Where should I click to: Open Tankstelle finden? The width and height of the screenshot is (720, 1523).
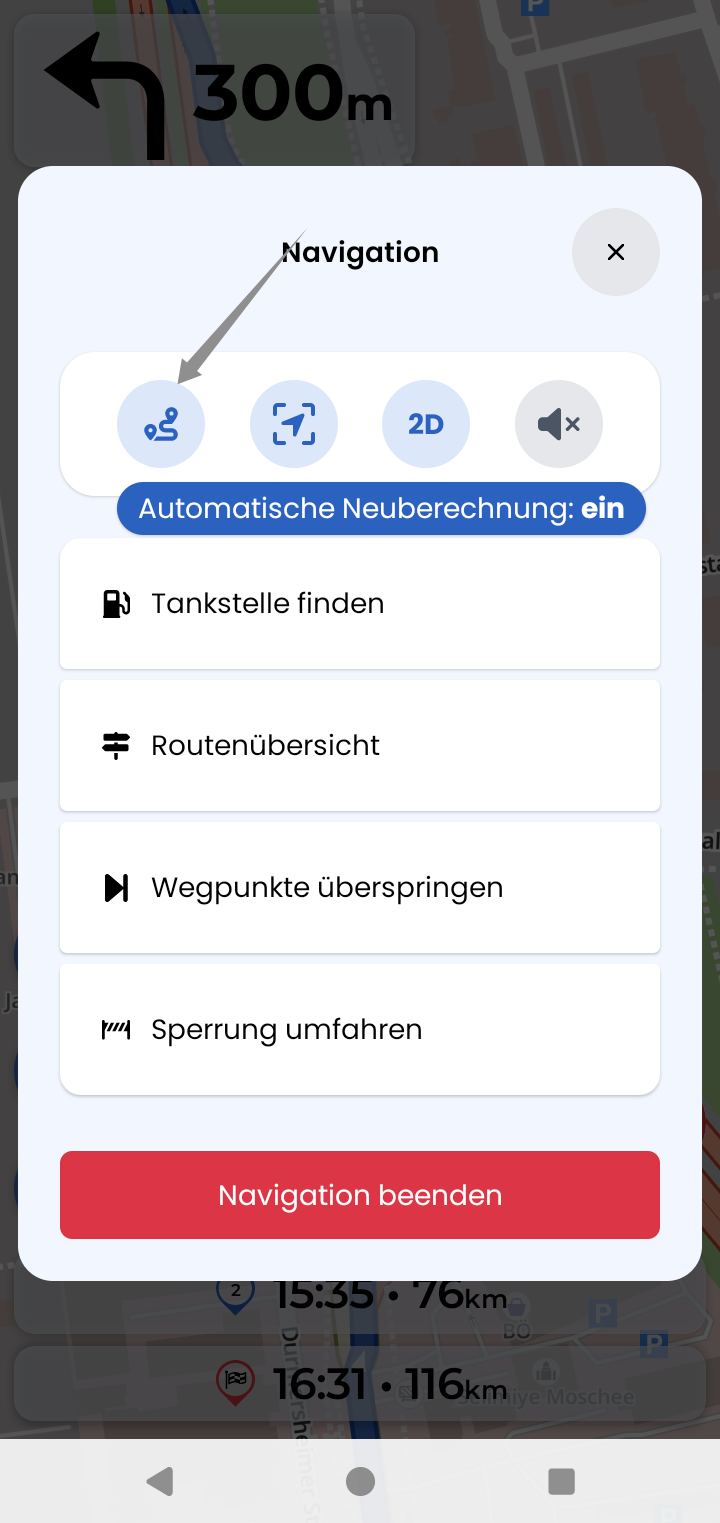pyautogui.click(x=360, y=604)
